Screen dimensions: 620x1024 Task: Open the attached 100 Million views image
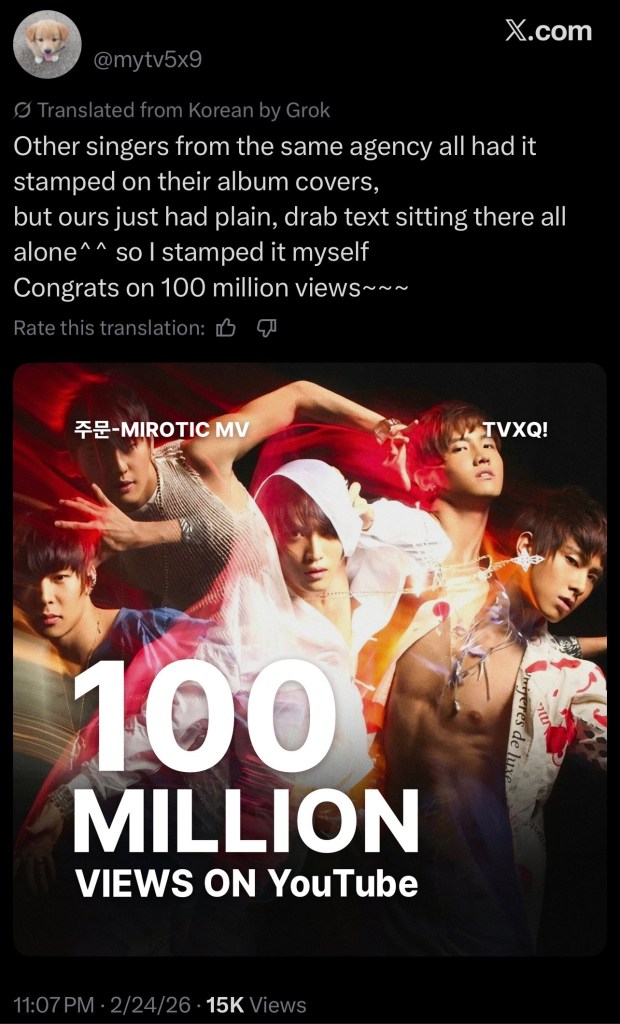[x=310, y=660]
